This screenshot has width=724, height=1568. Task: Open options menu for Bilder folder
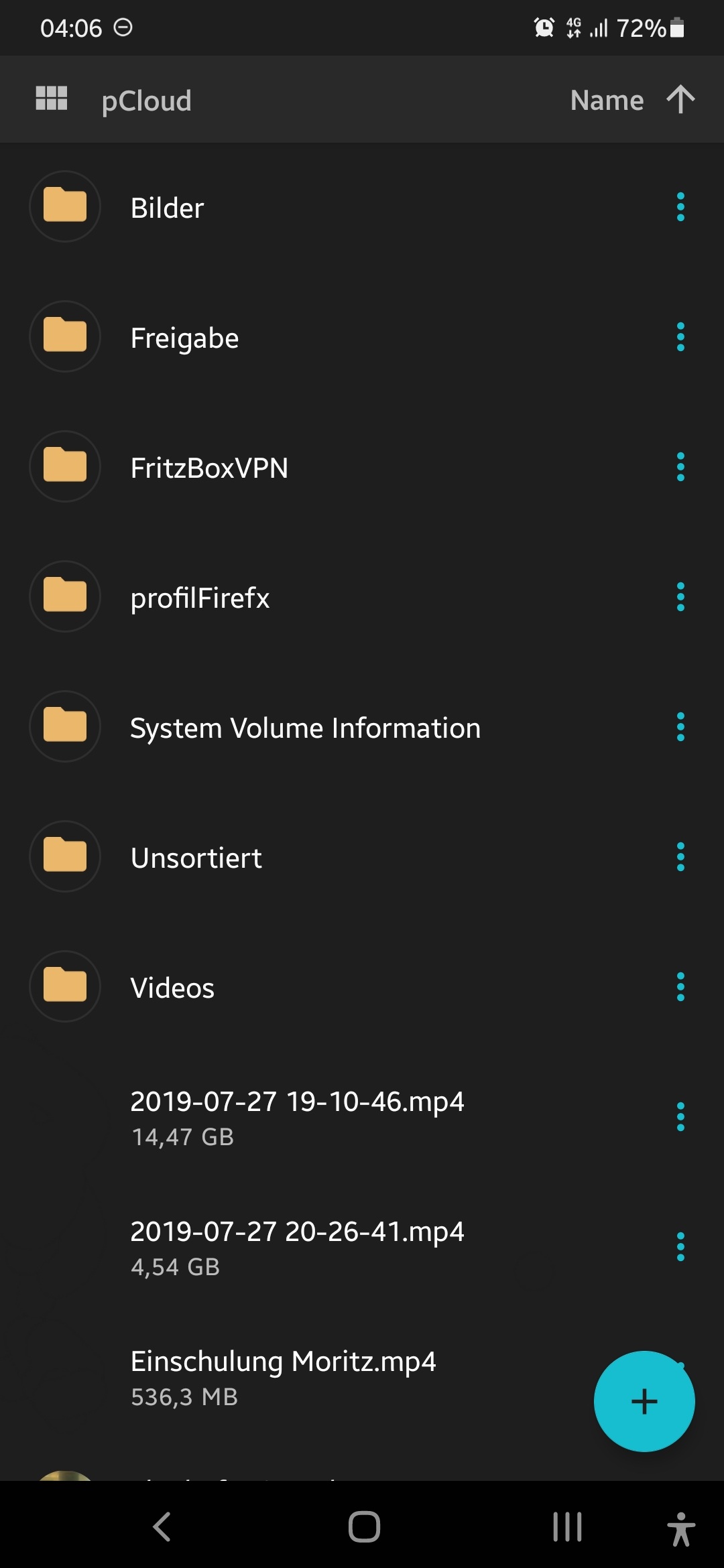[680, 207]
